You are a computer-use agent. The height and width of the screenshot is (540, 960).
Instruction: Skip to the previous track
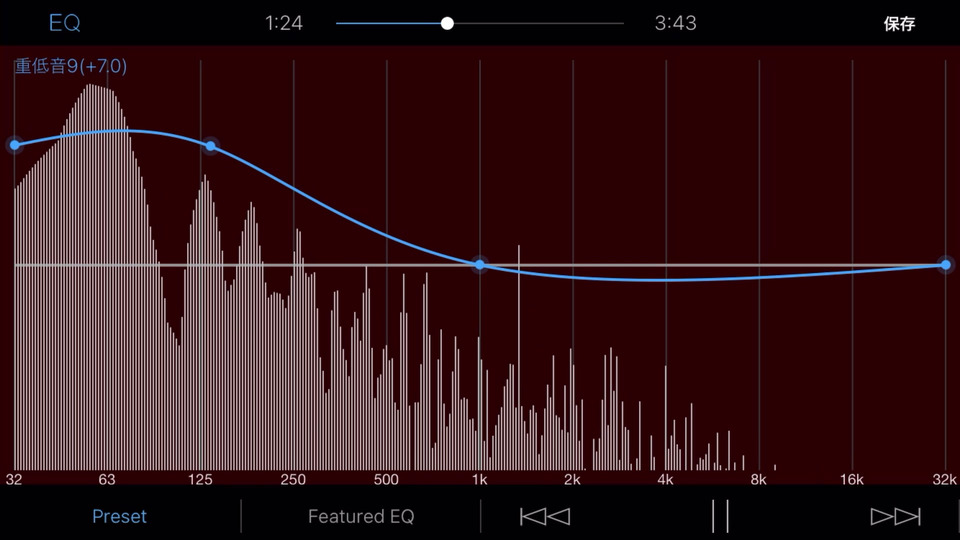[545, 516]
